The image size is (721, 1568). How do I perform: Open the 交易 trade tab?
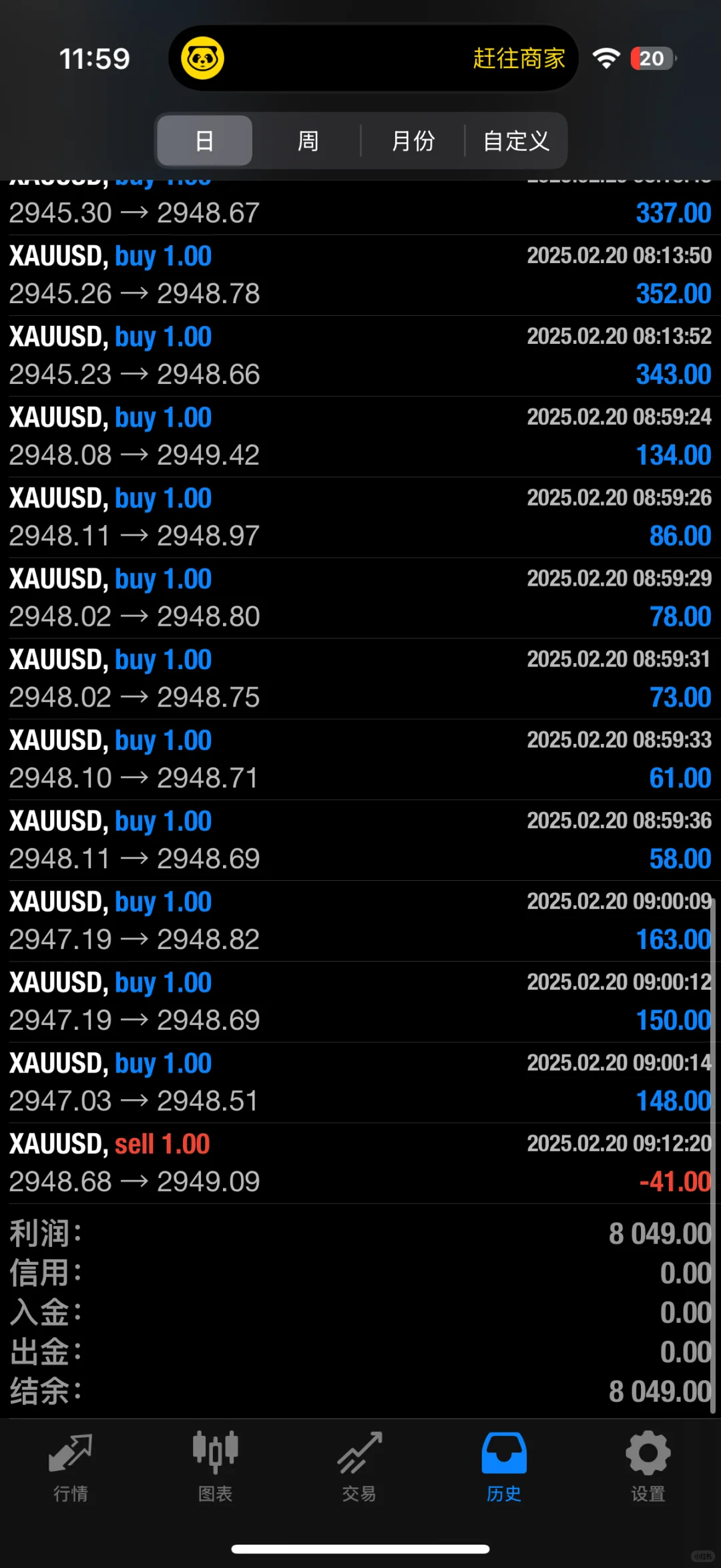(x=359, y=1461)
